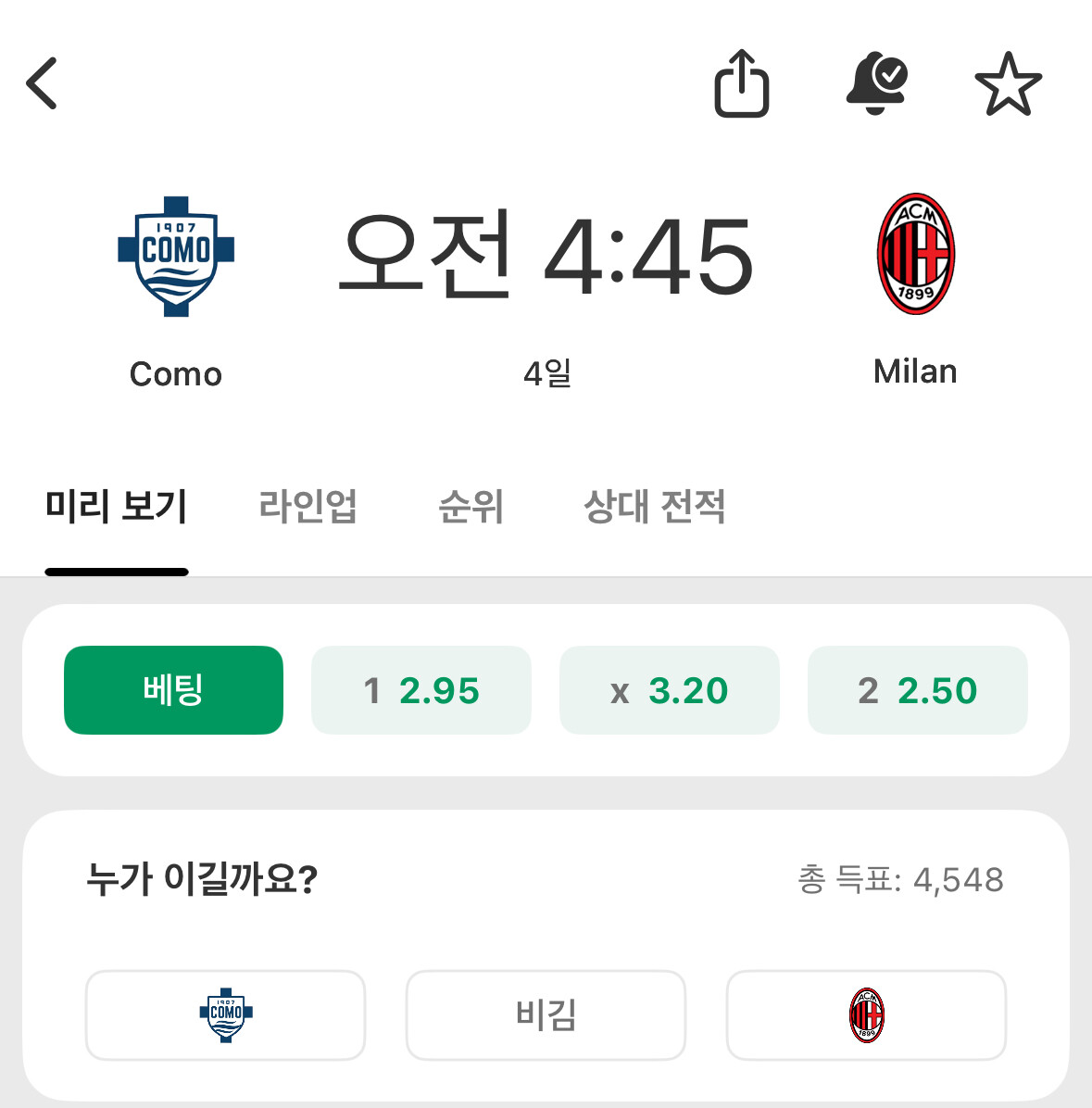The width and height of the screenshot is (1092, 1108).
Task: Select away win odds 2.50
Action: (x=918, y=689)
